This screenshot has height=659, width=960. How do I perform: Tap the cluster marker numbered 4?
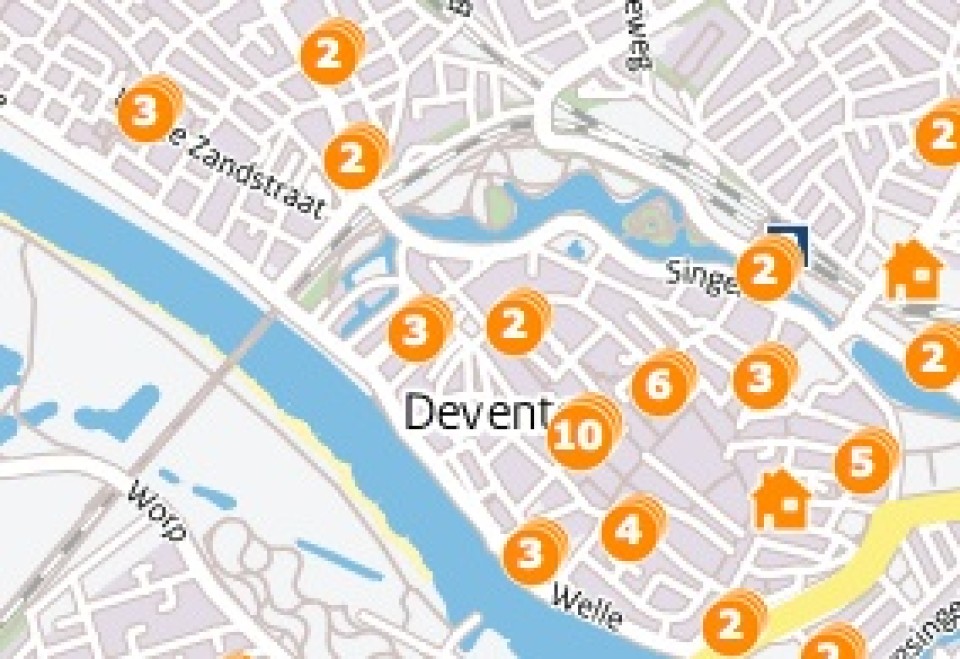coord(629,530)
